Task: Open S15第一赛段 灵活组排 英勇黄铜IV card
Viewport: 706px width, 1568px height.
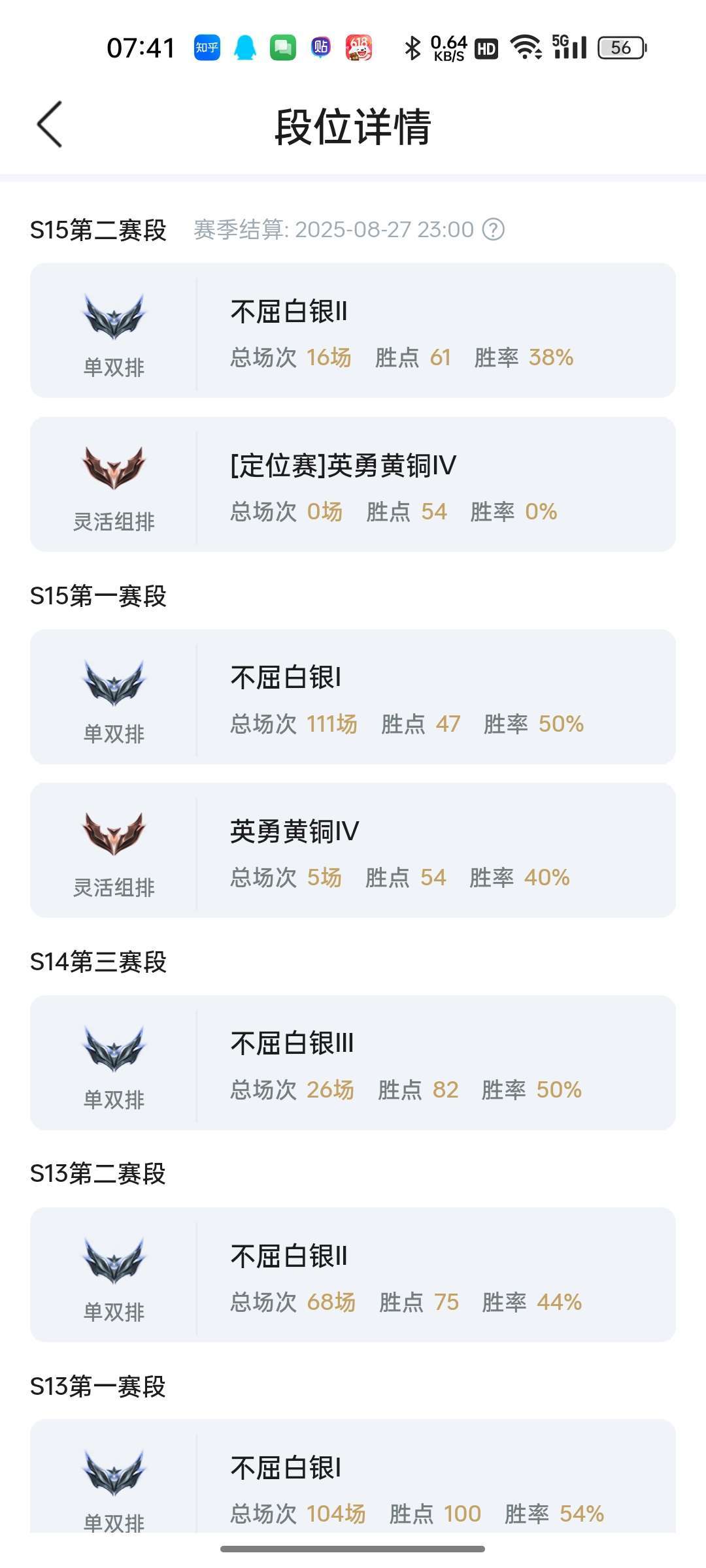Action: coord(353,850)
